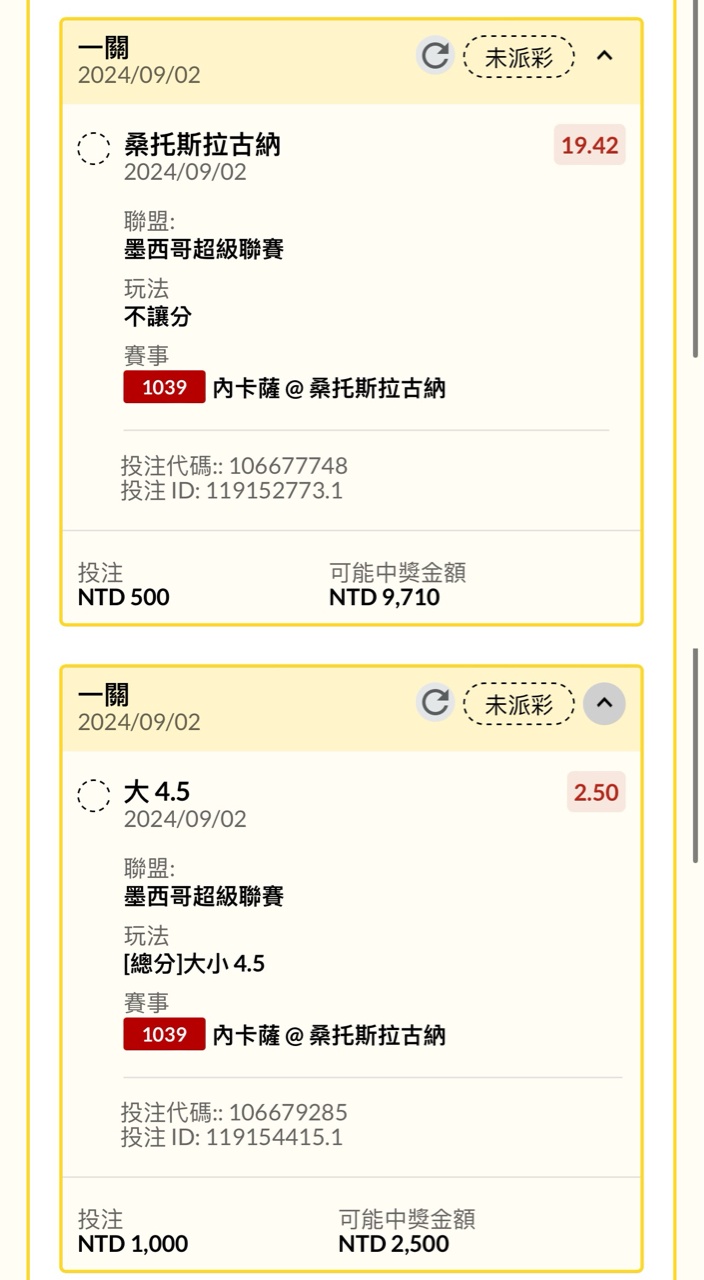This screenshot has height=1280, width=704.
Task: Collapse the 桑托斯拉古納 19.42 bet card
Action: tap(604, 56)
